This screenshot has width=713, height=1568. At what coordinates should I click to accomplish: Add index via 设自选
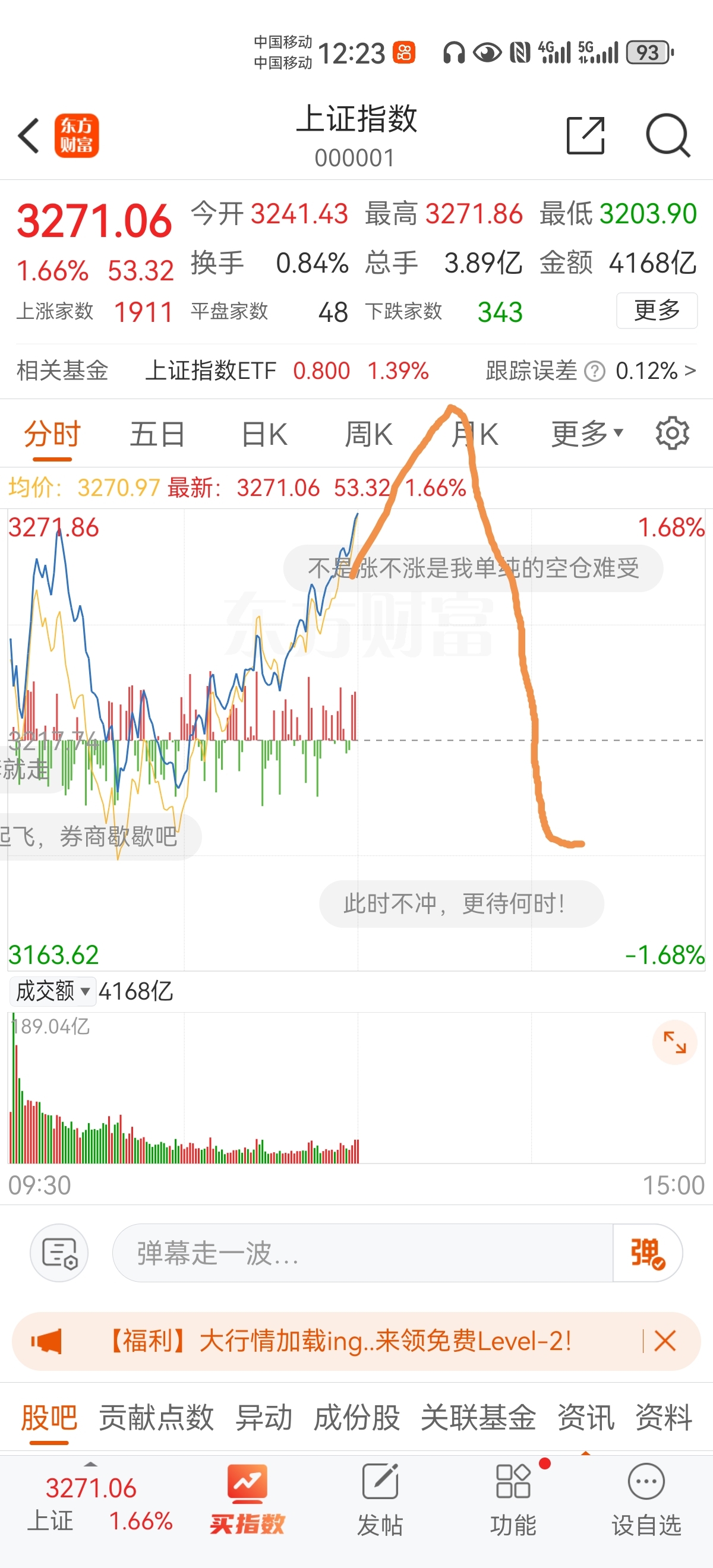(x=646, y=1499)
